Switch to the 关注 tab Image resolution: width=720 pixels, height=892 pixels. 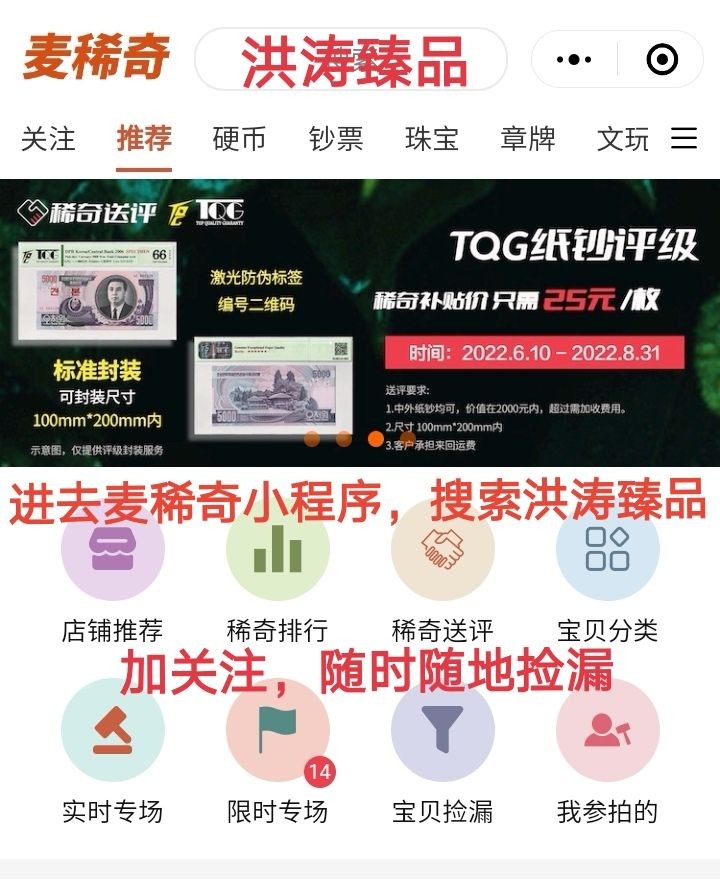point(48,139)
